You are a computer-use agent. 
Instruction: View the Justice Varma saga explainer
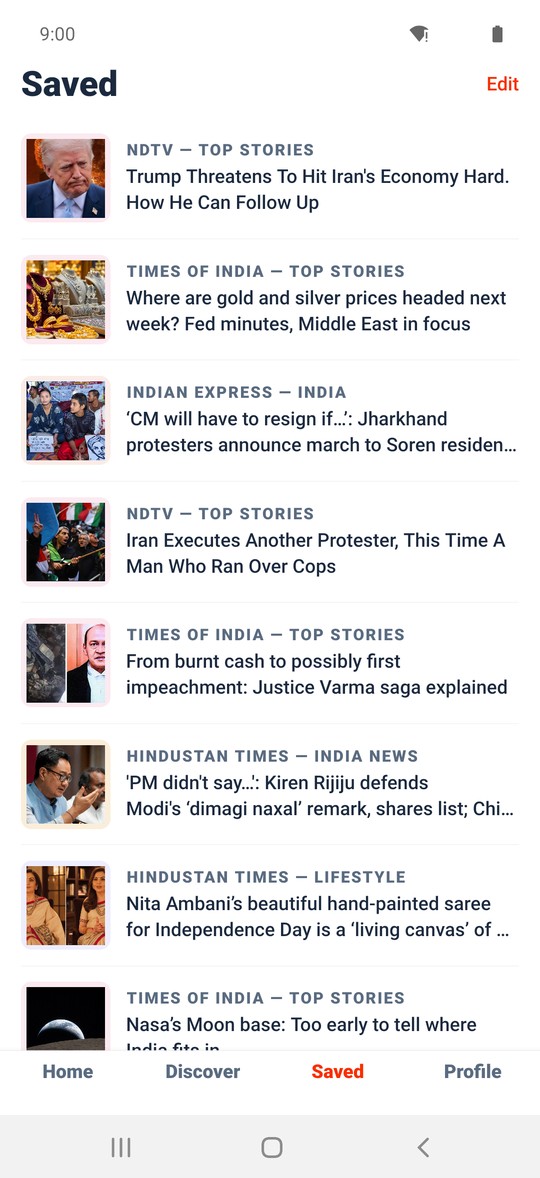coord(270,663)
